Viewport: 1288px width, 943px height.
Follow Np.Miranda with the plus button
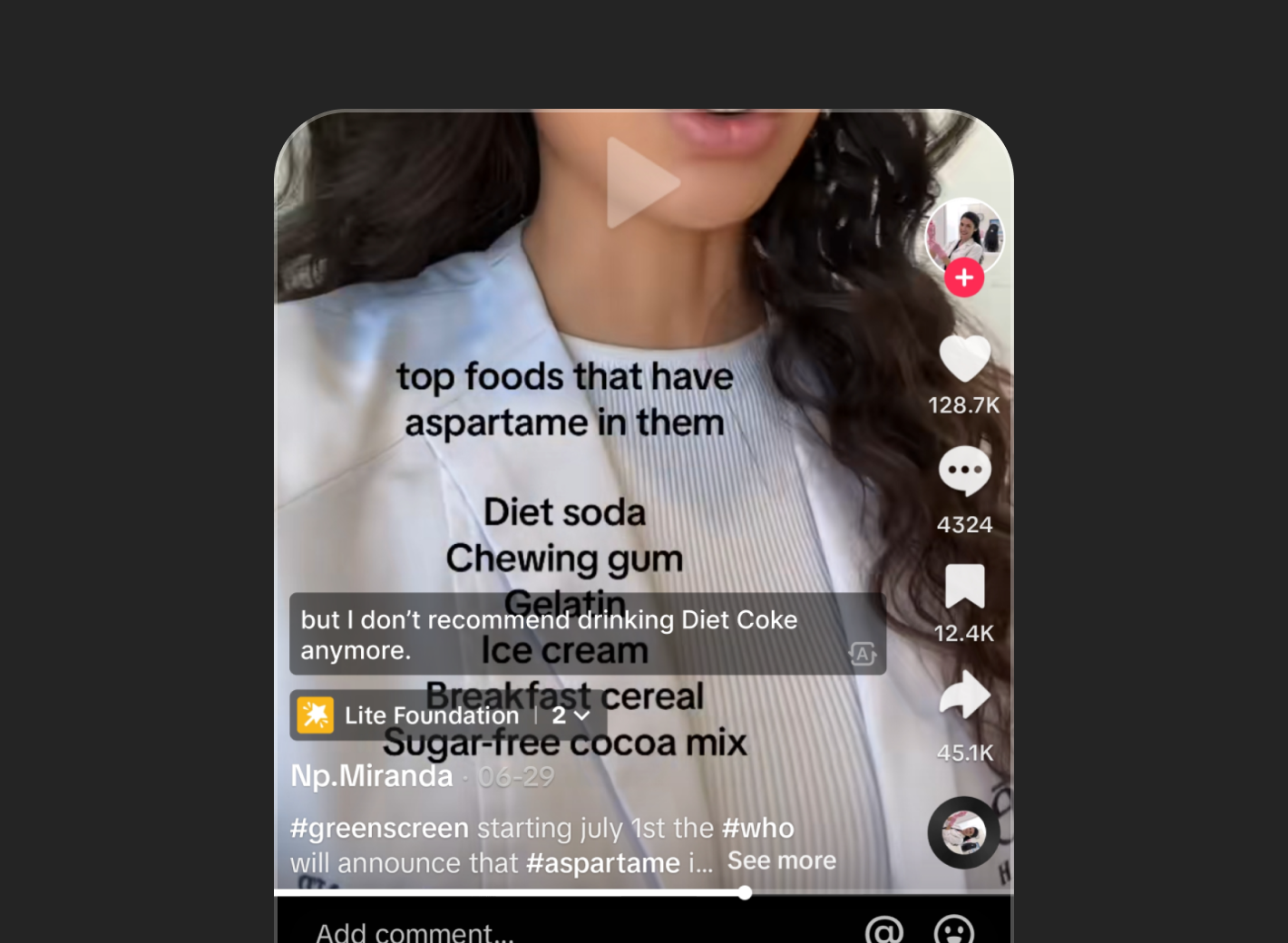964,277
